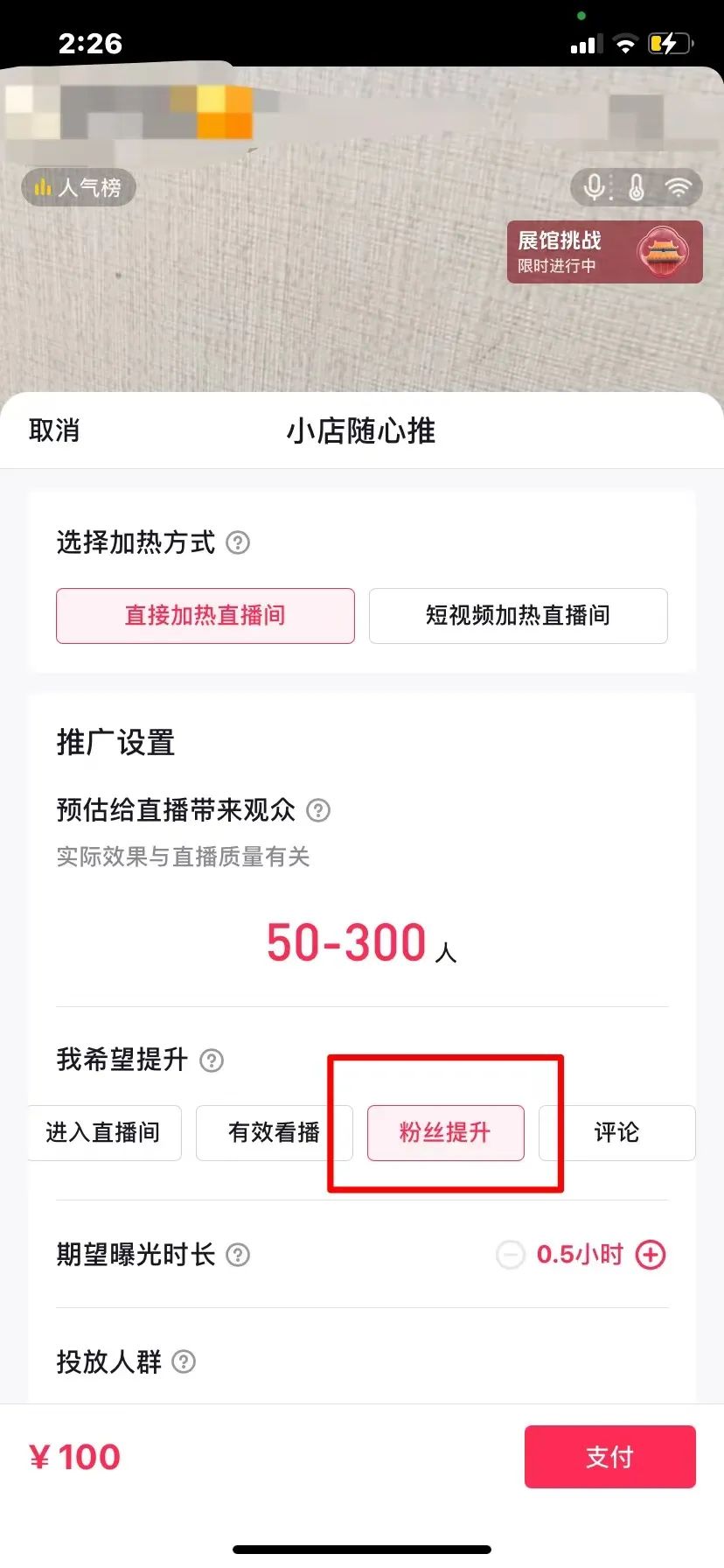This screenshot has width=724, height=1568.
Task: Tap 取消 to cancel the promotion
Action: coord(54,430)
